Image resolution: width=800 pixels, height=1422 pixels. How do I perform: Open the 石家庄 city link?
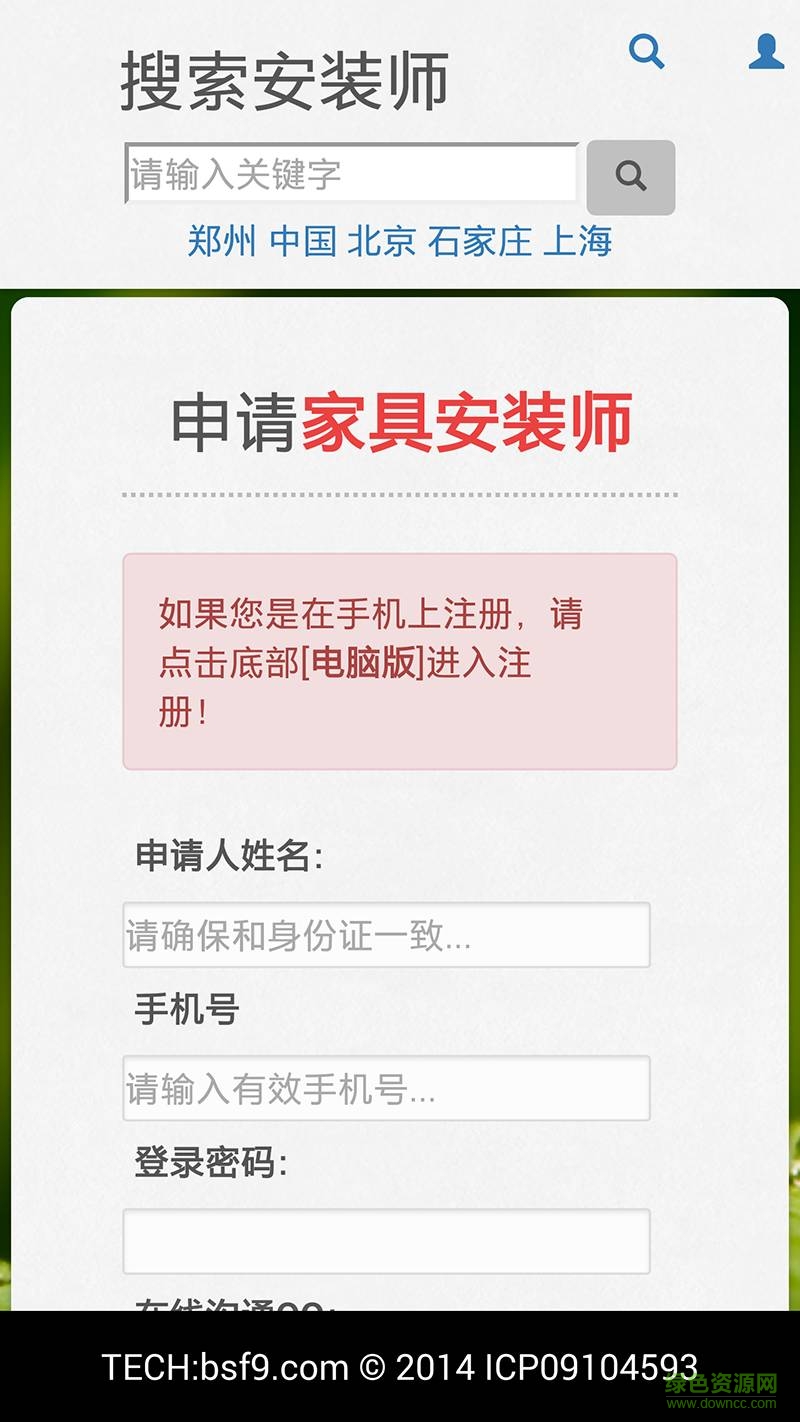coord(479,241)
